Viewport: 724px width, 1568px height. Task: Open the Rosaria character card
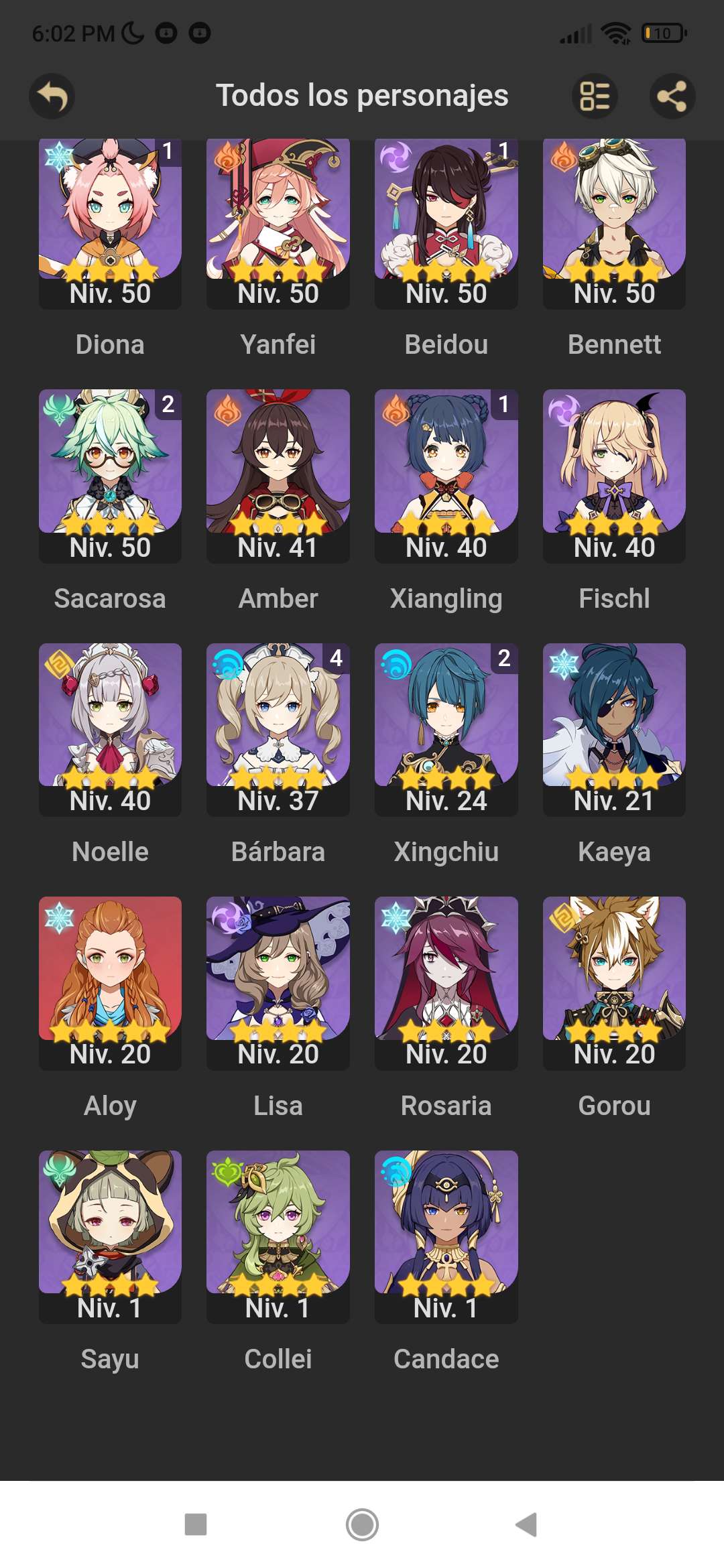446,982
